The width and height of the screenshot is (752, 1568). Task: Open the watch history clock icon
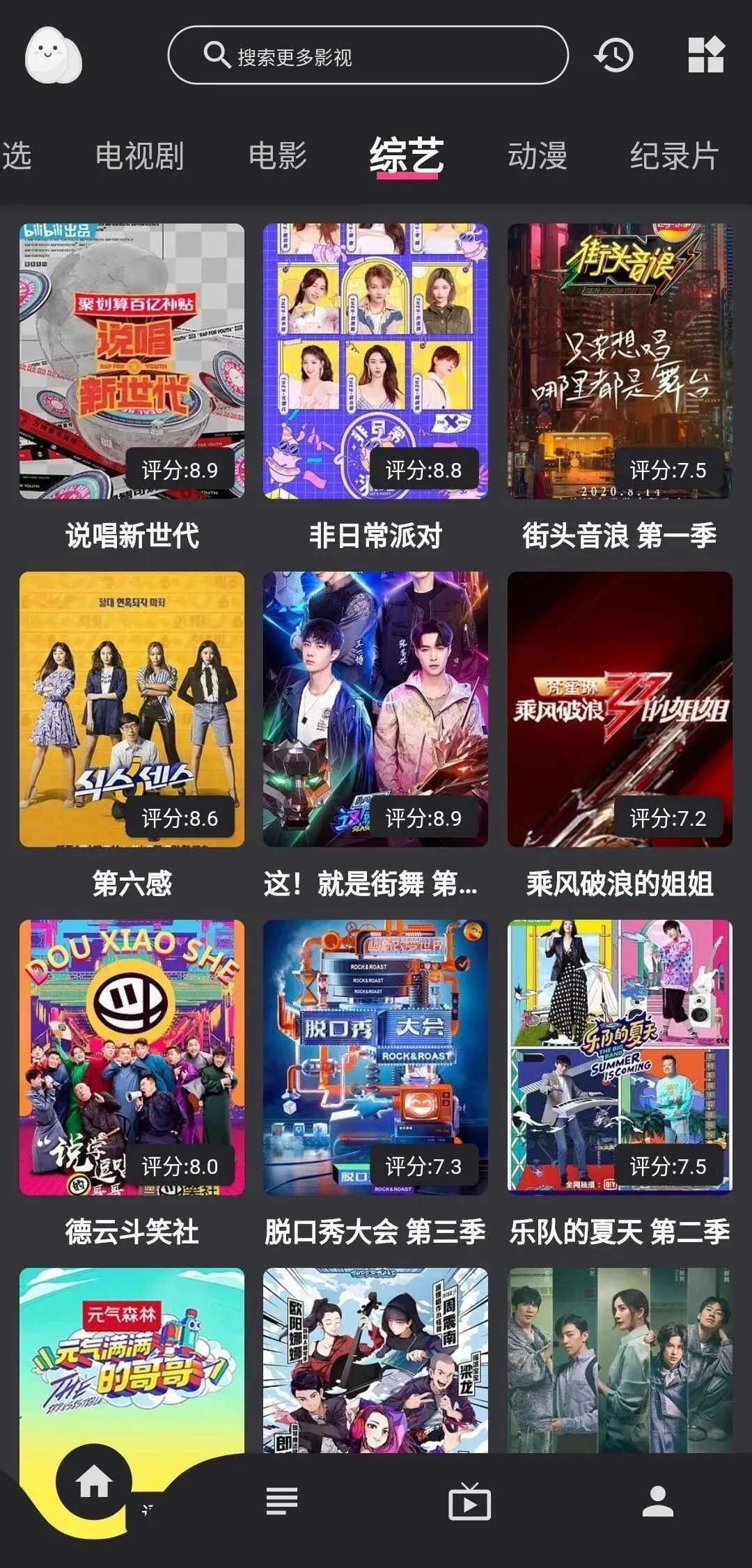tap(613, 56)
